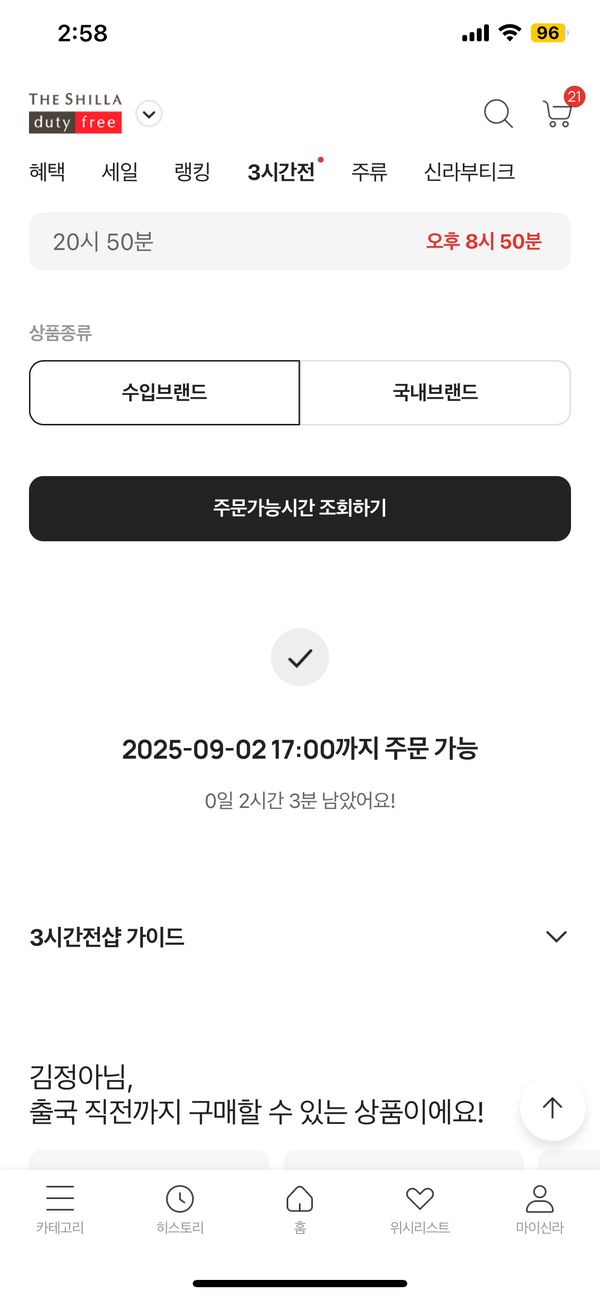The height and width of the screenshot is (1299, 600).
Task: Open the 히스토리 tab
Action: 180,1208
